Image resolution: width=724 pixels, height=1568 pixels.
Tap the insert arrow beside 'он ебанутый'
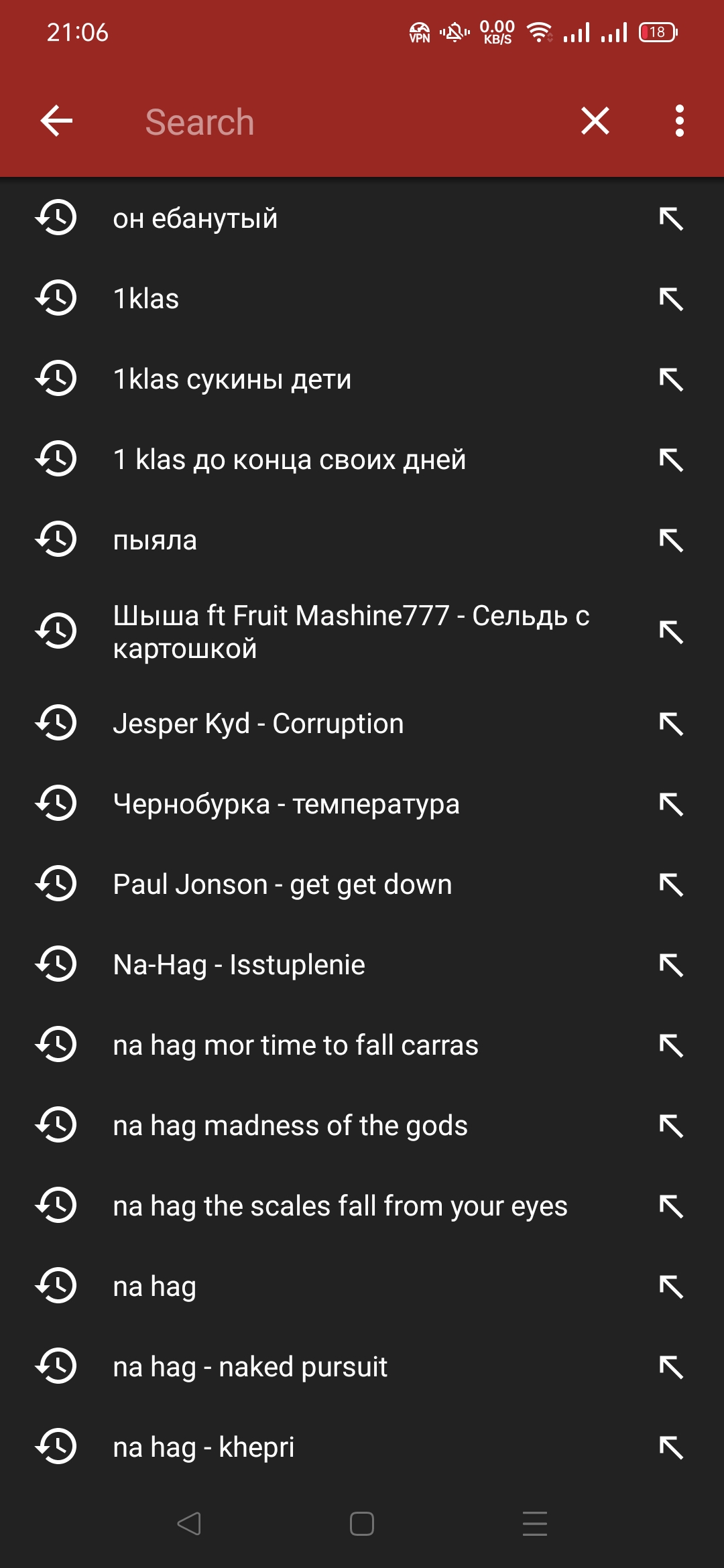(x=671, y=218)
